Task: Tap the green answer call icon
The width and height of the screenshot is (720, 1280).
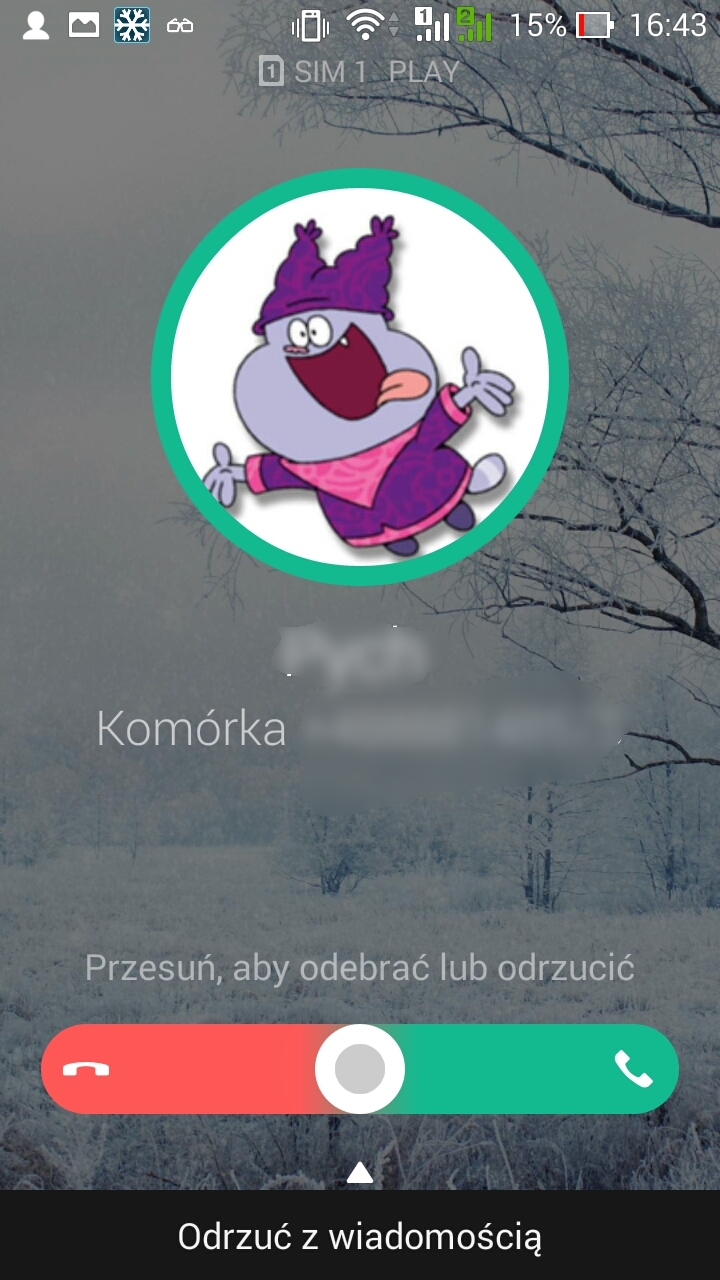Action: point(633,1069)
